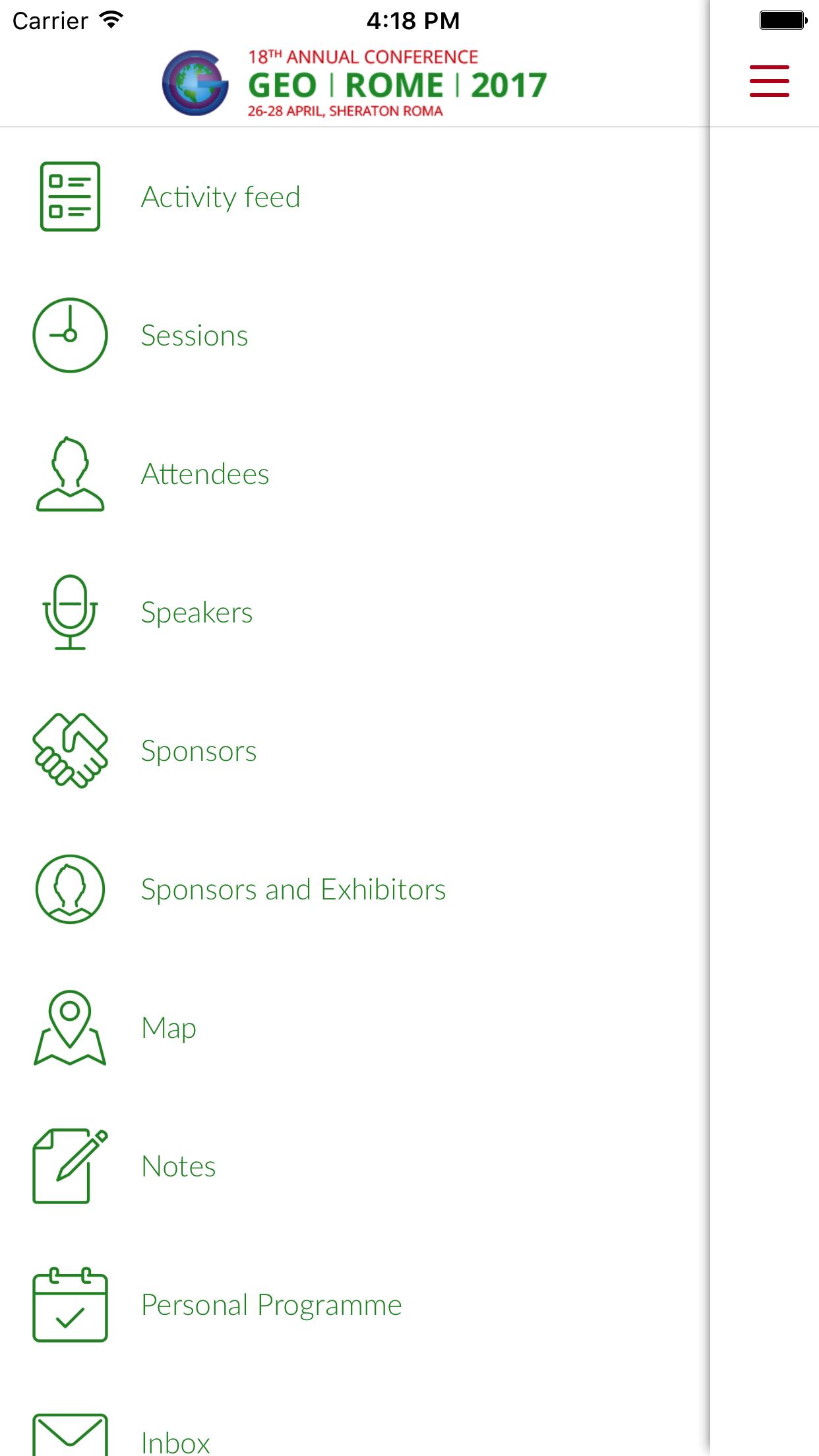
Task: View the Attendees list
Action: (205, 474)
